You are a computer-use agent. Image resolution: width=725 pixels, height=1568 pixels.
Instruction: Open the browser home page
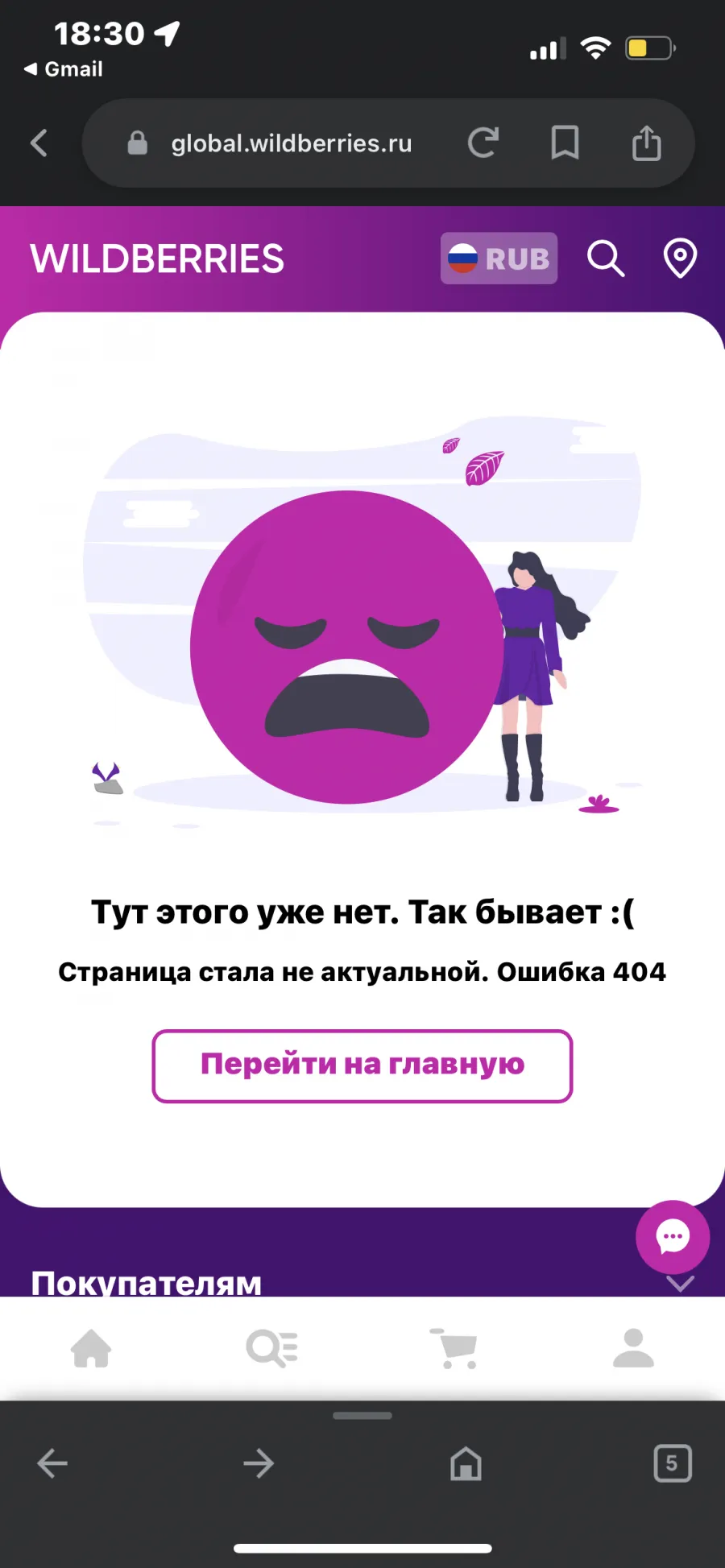[x=466, y=1463]
